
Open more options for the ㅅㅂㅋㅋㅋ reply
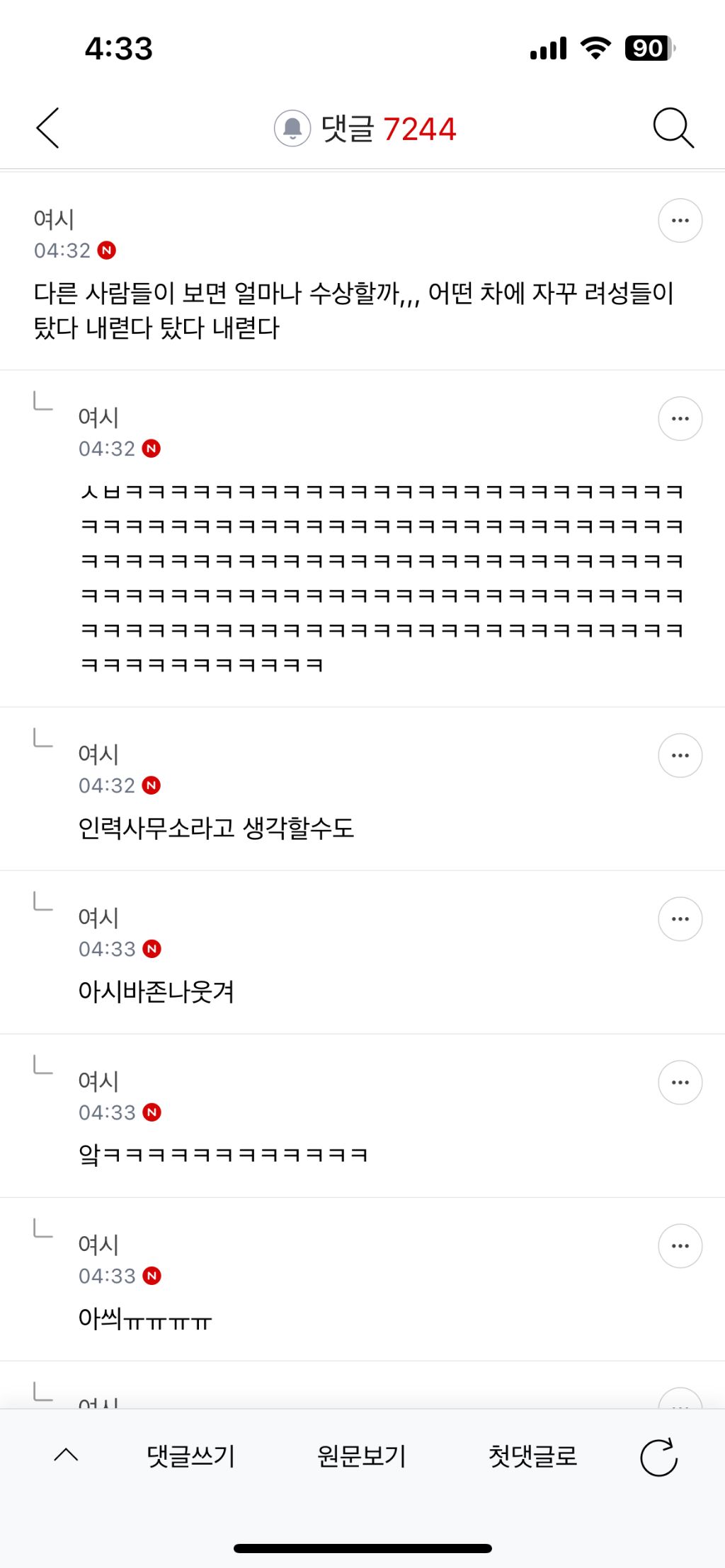[680, 419]
